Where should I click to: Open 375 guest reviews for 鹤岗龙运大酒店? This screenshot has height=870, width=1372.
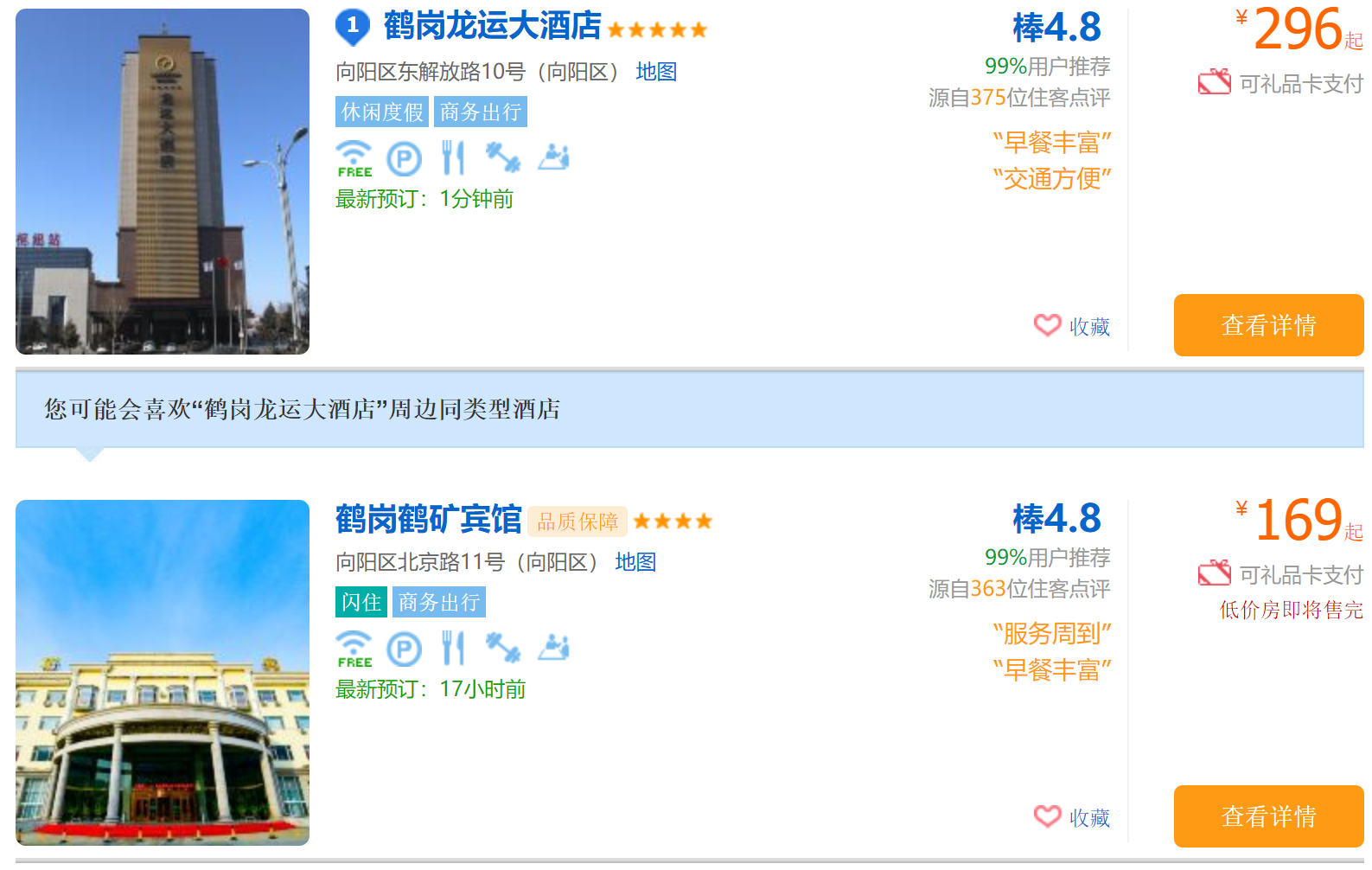(x=1018, y=98)
